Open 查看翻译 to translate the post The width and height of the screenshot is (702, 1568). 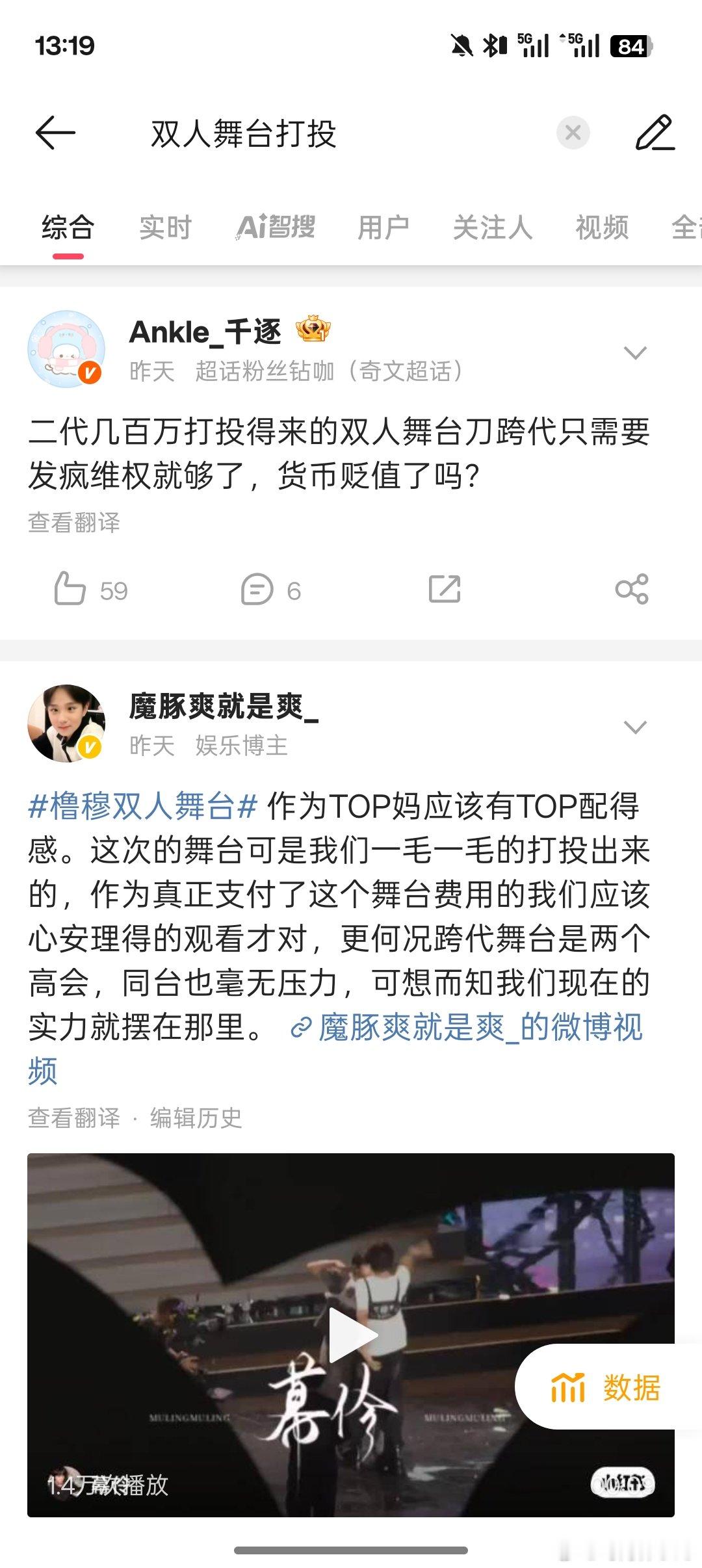73,521
